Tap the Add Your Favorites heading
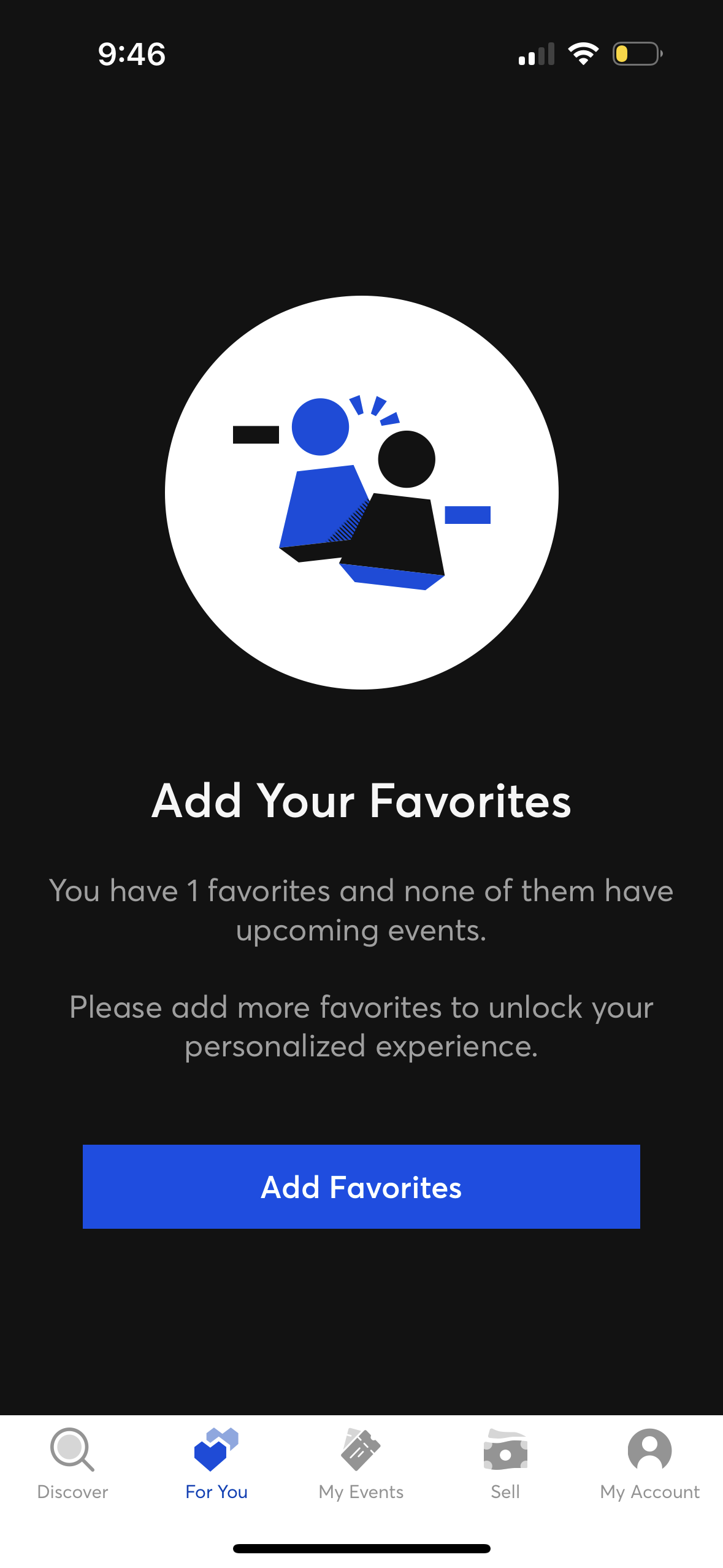 361,801
